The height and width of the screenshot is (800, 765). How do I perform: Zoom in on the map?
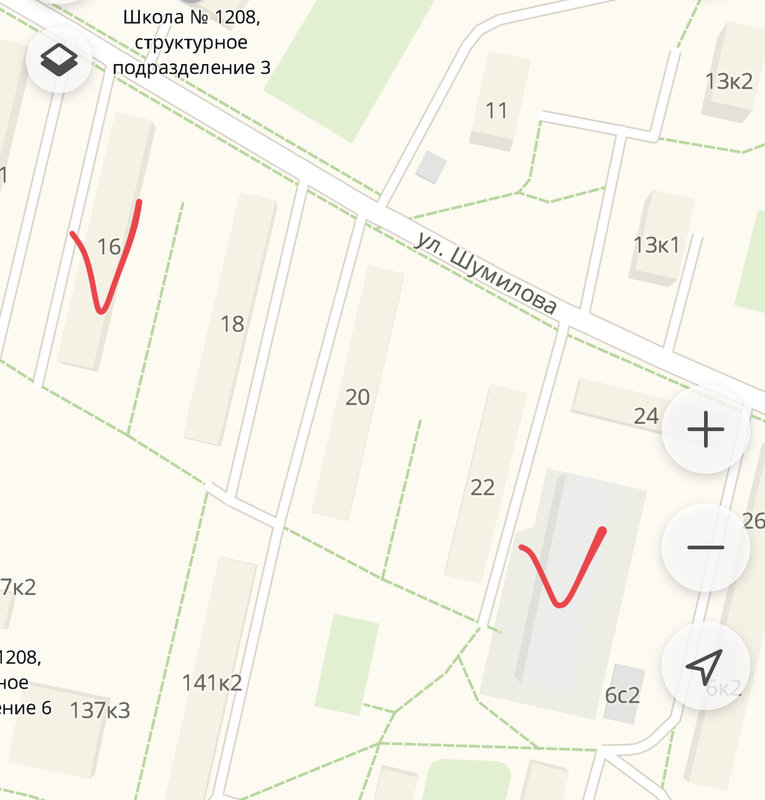(x=705, y=430)
